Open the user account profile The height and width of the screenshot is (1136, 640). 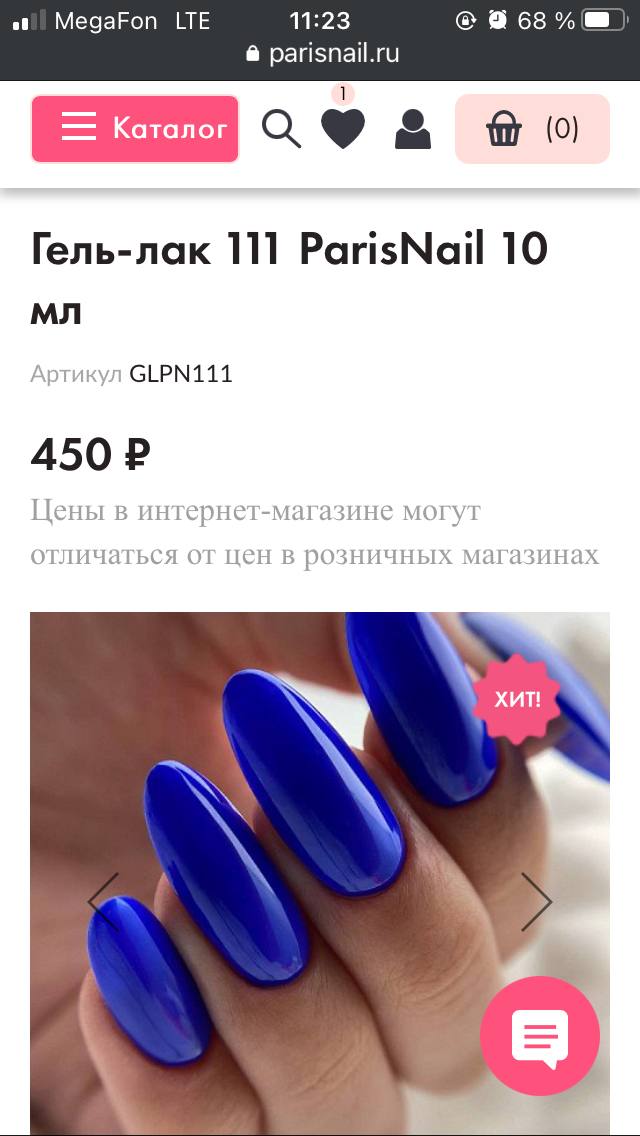(x=413, y=129)
